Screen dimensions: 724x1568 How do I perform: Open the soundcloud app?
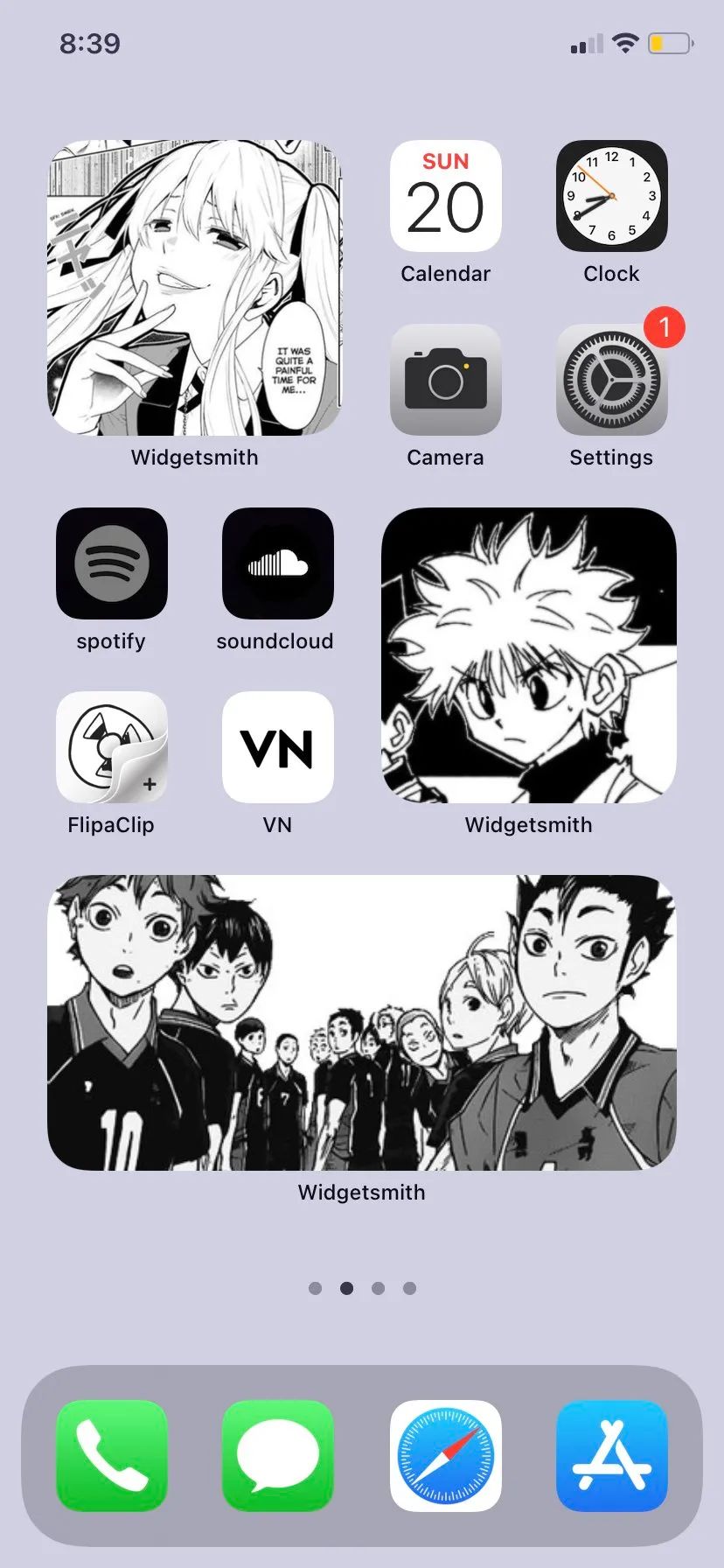tap(277, 564)
